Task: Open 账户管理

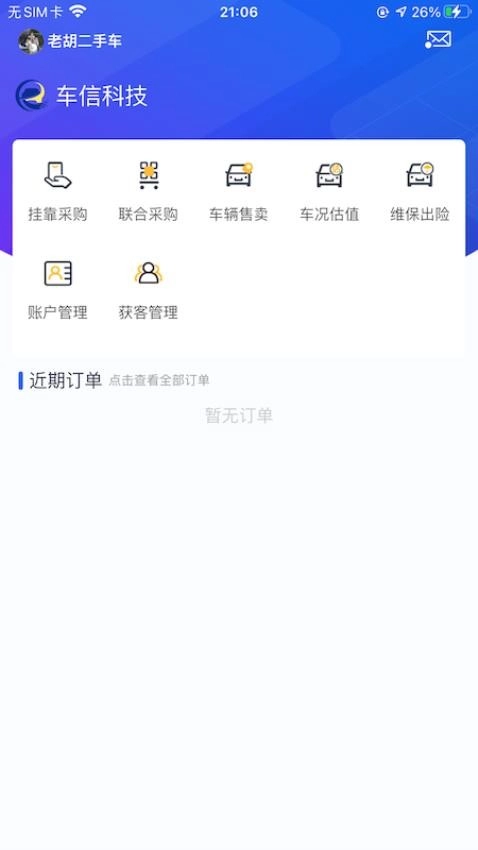Action: [x=57, y=289]
